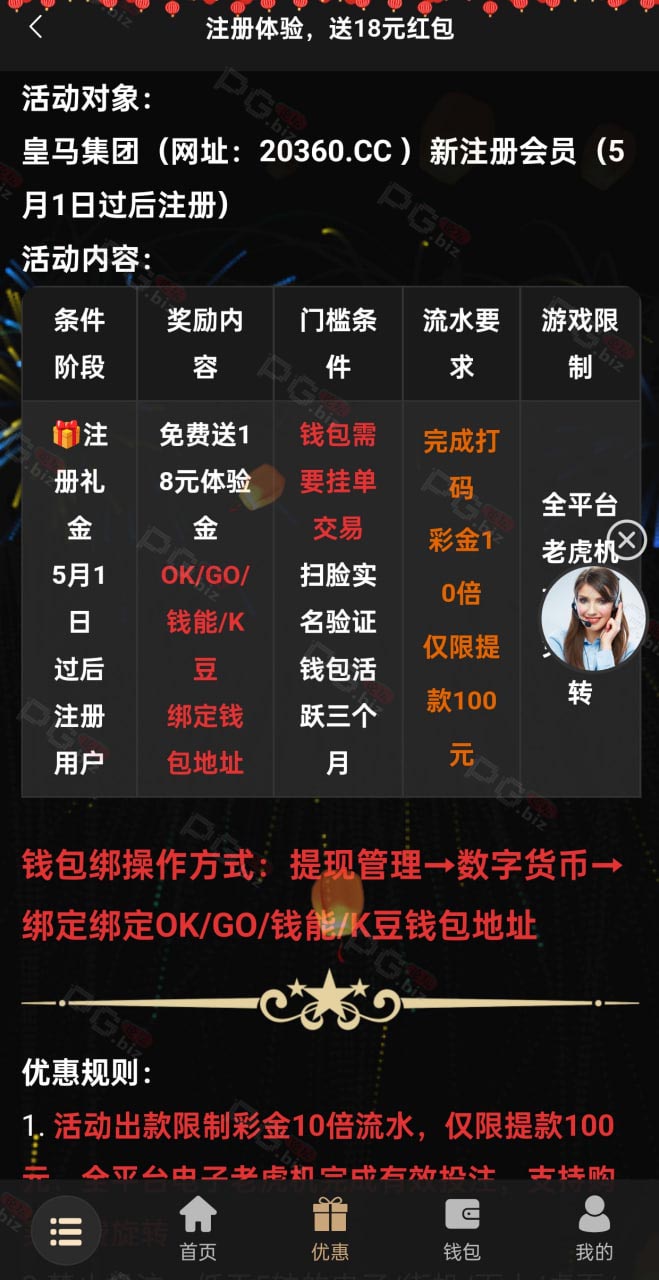This screenshot has width=659, height=1280.
Task: Go to the 我的 tab
Action: pyautogui.click(x=594, y=1229)
